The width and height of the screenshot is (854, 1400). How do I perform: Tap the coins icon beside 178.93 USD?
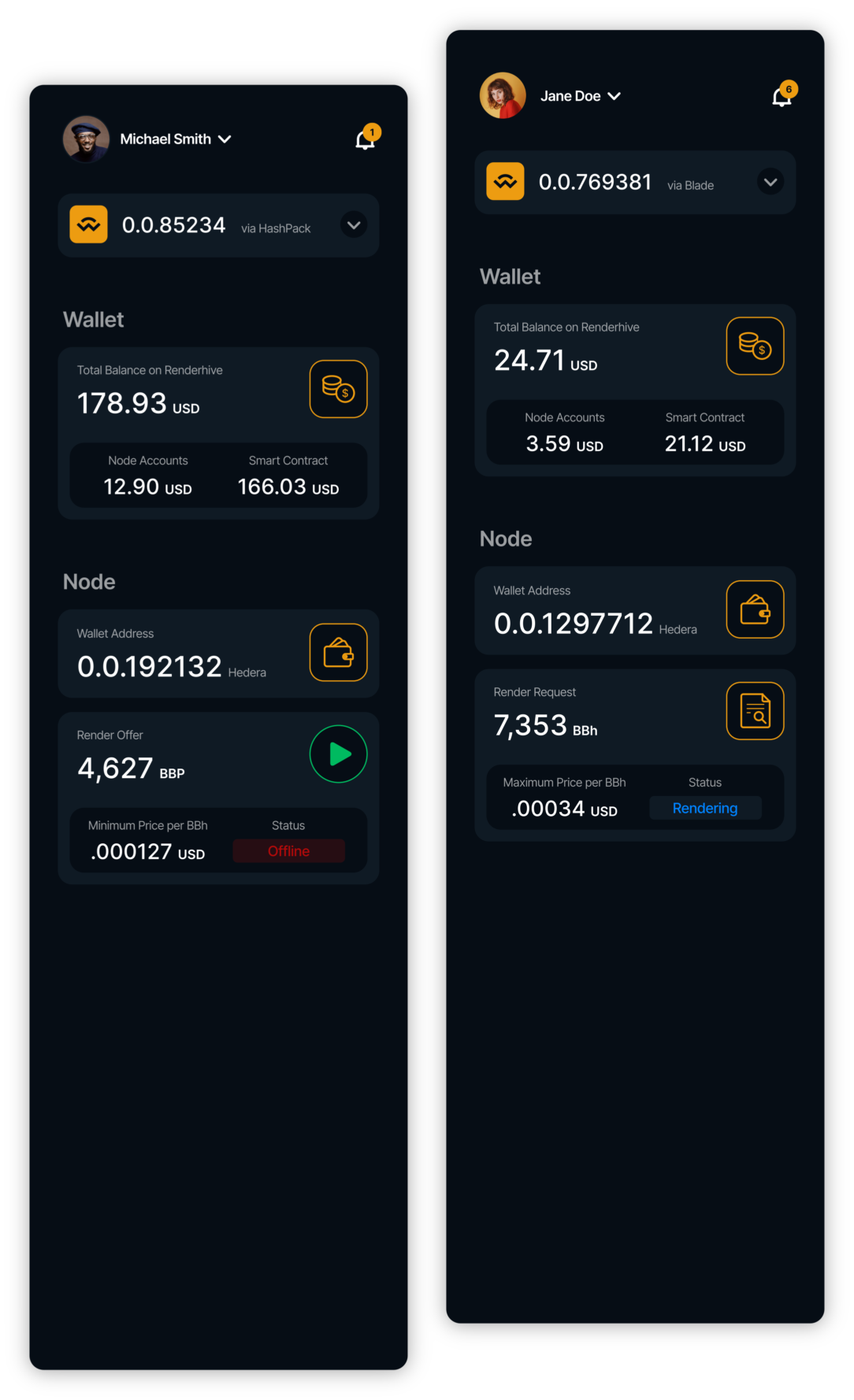pos(339,389)
